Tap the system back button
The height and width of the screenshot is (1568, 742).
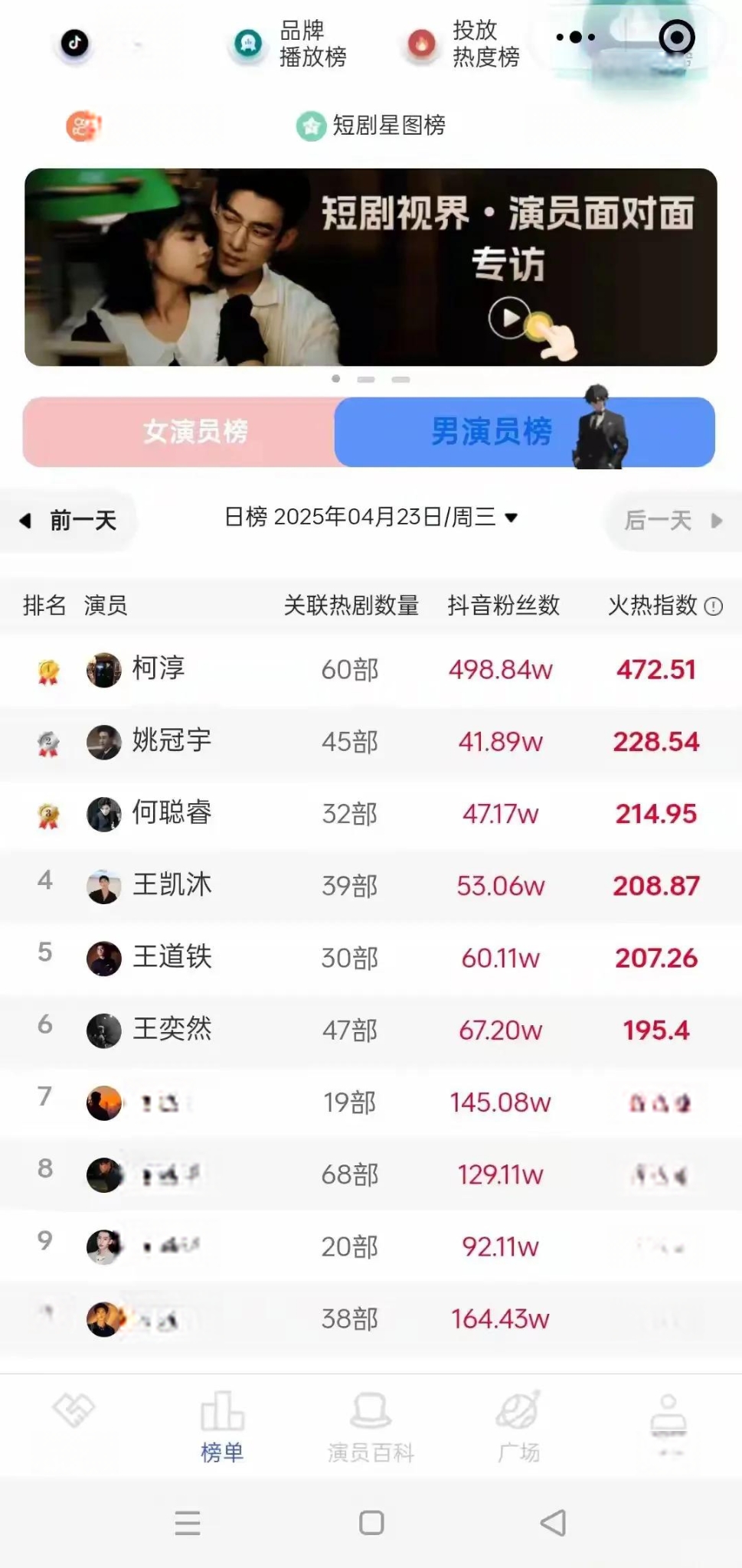554,1523
